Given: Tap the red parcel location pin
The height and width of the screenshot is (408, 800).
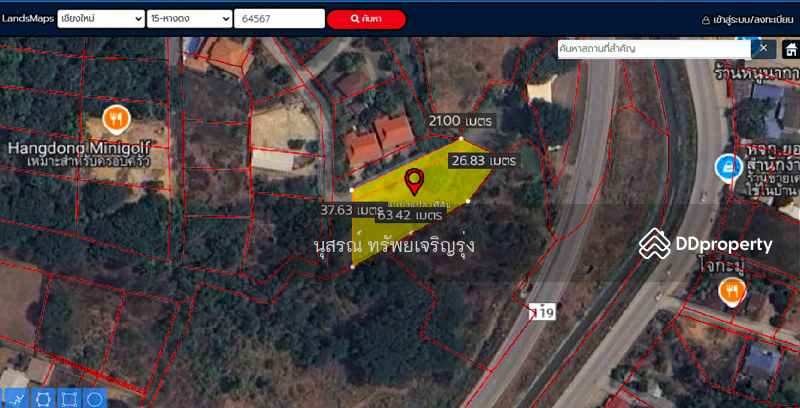Looking at the screenshot, I should (413, 181).
